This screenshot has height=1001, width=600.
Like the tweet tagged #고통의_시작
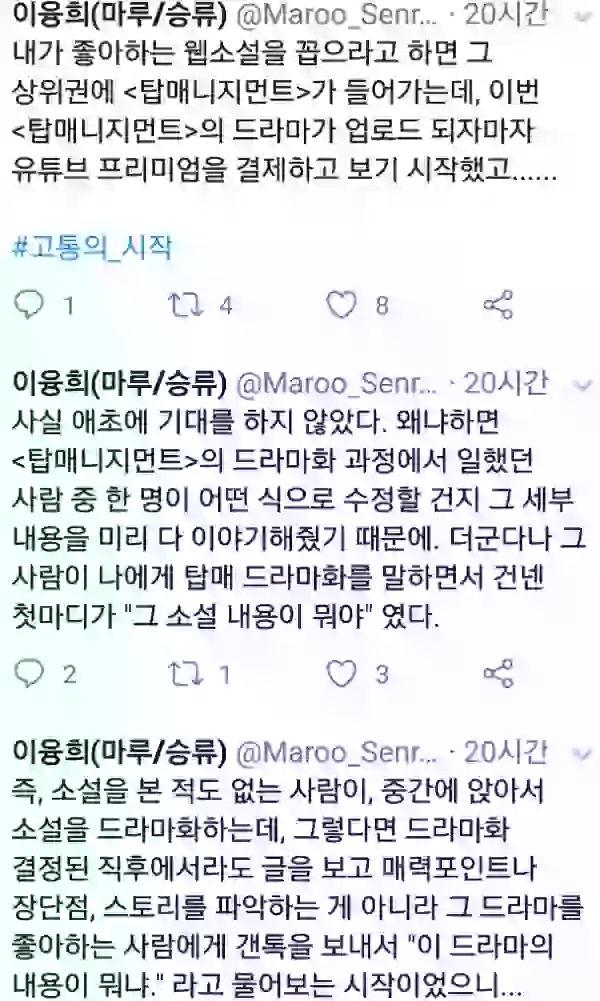342,306
